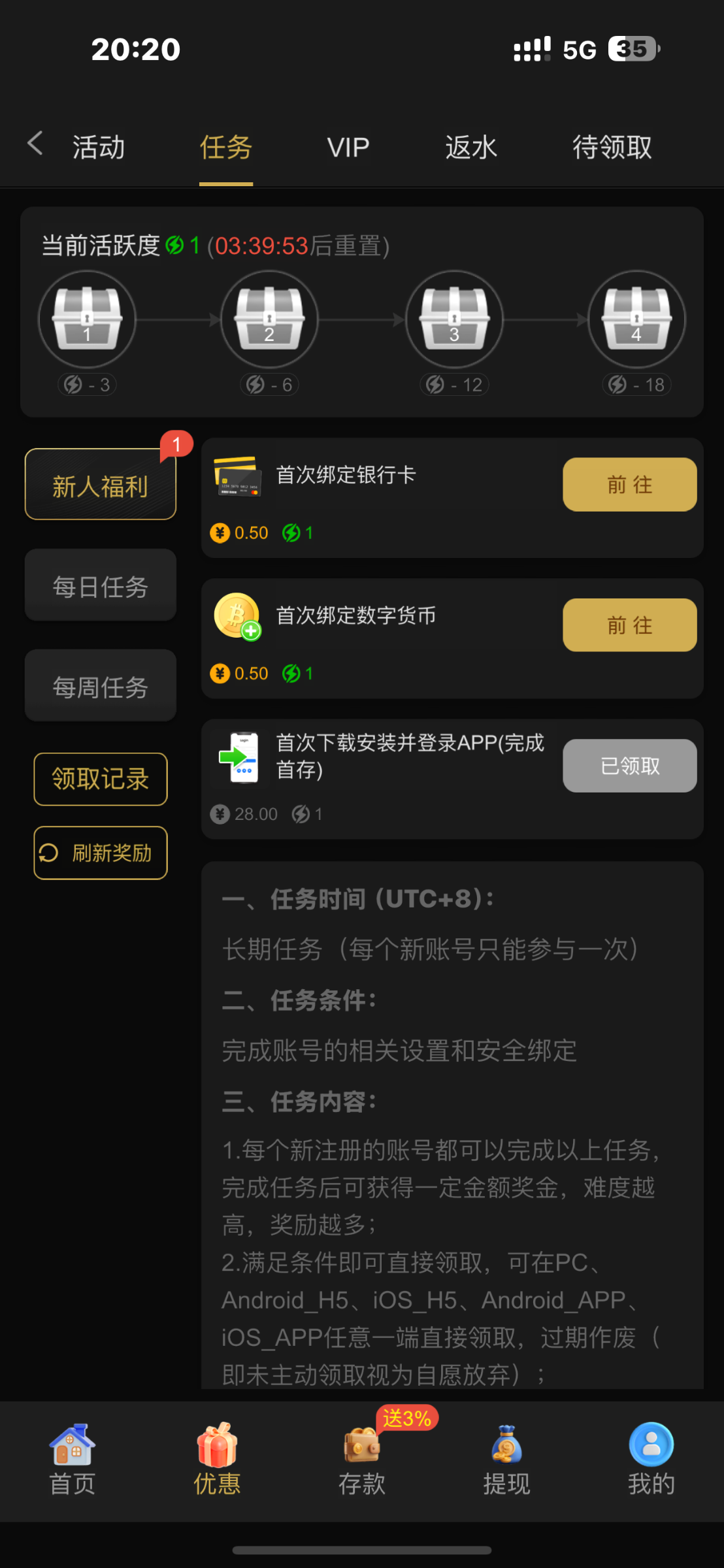Open 存款 in the bottom bar
Viewport: 724px width, 1568px height.
click(x=361, y=1460)
